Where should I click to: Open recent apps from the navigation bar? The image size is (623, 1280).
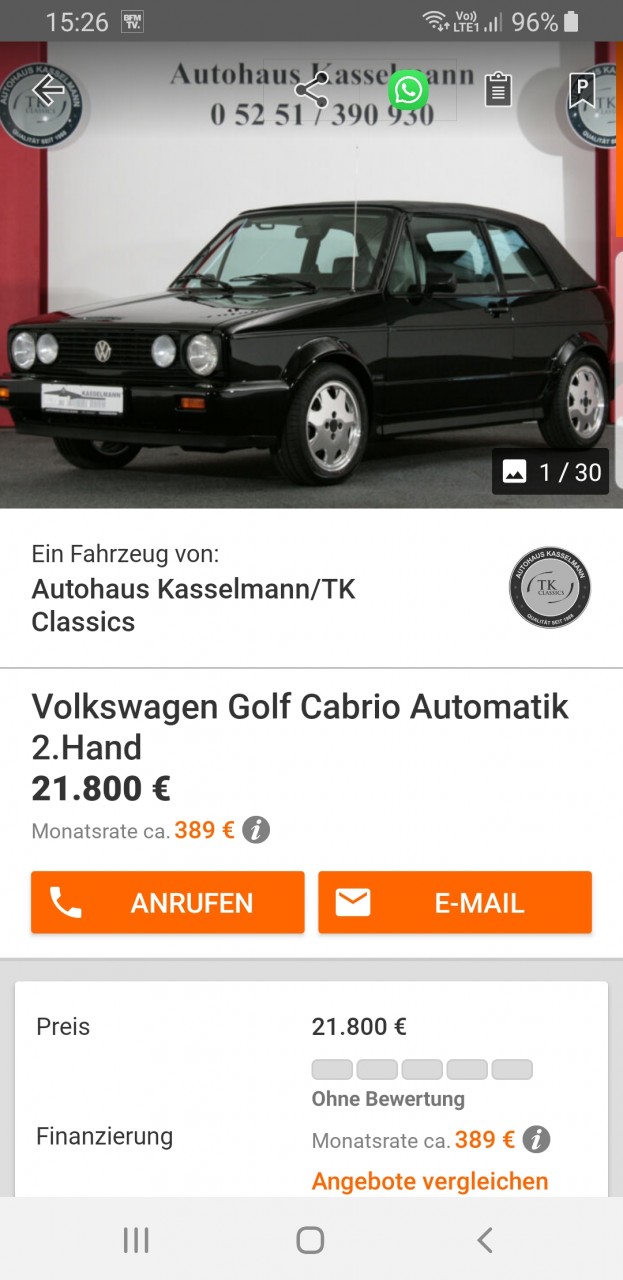point(136,1241)
